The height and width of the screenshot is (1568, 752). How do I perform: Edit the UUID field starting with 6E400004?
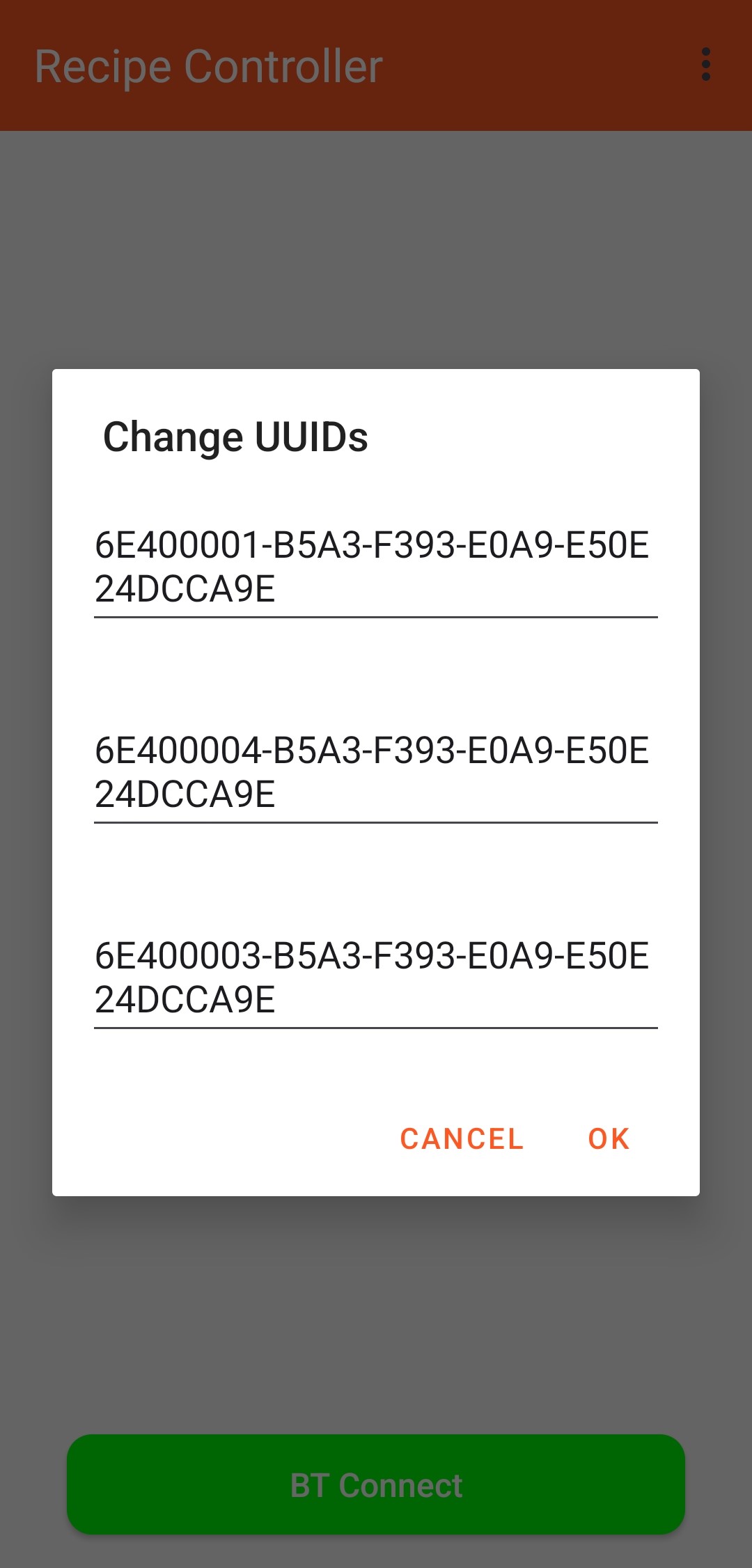pyautogui.click(x=375, y=772)
